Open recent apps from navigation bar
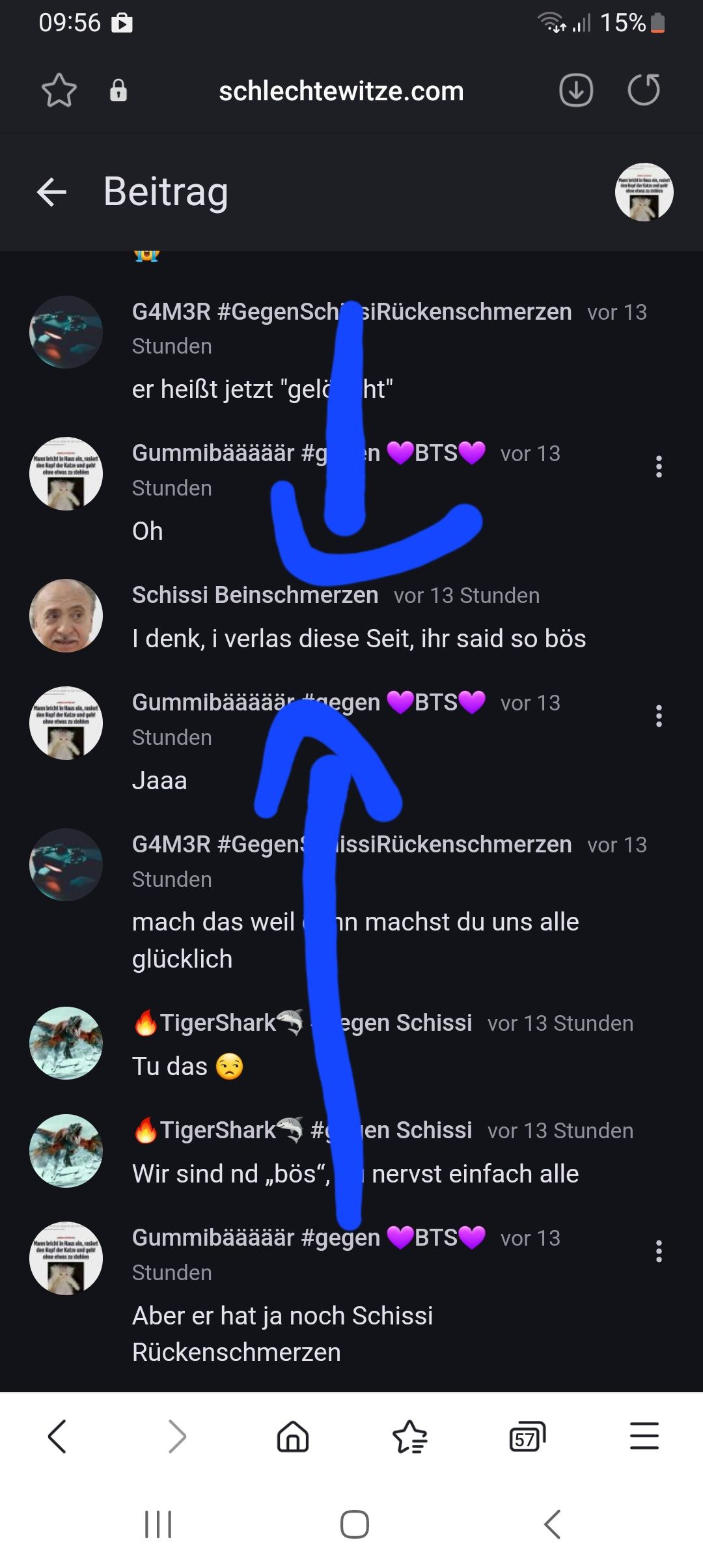 click(x=158, y=1524)
